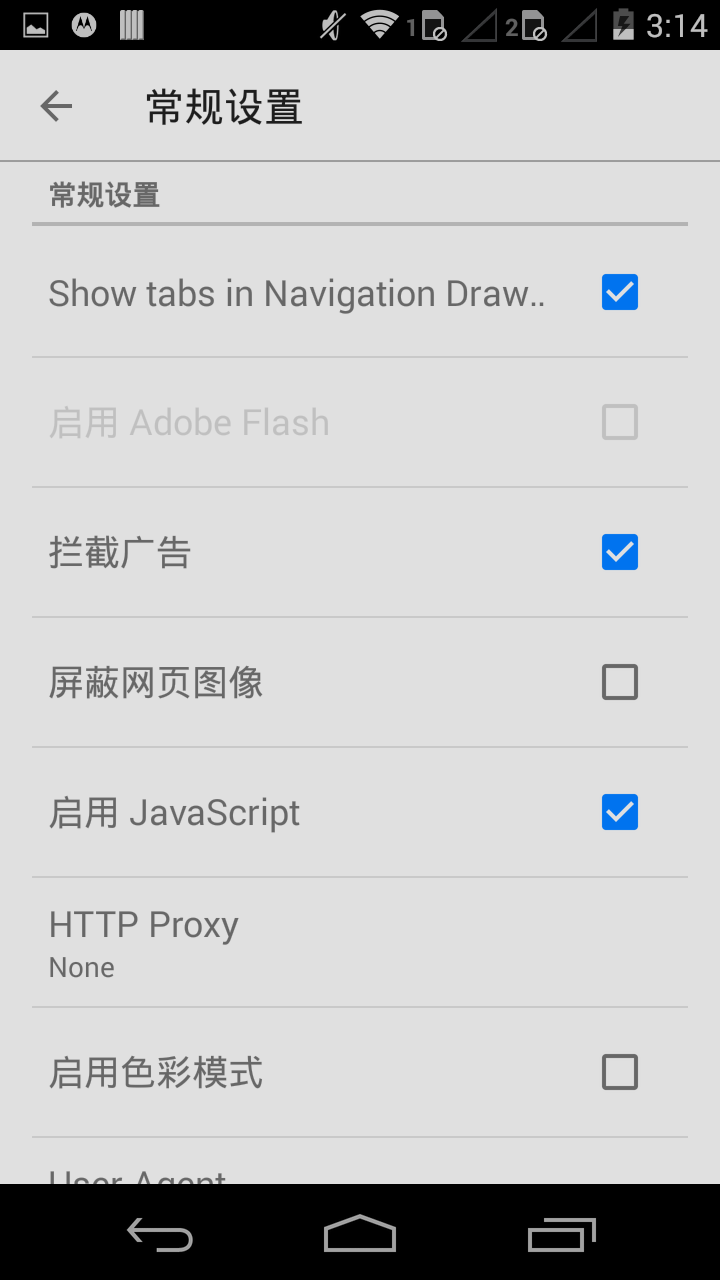This screenshot has width=720, height=1280.
Task: Disable the 拦截广告 ad blocking checkbox
Action: pyautogui.click(x=619, y=552)
